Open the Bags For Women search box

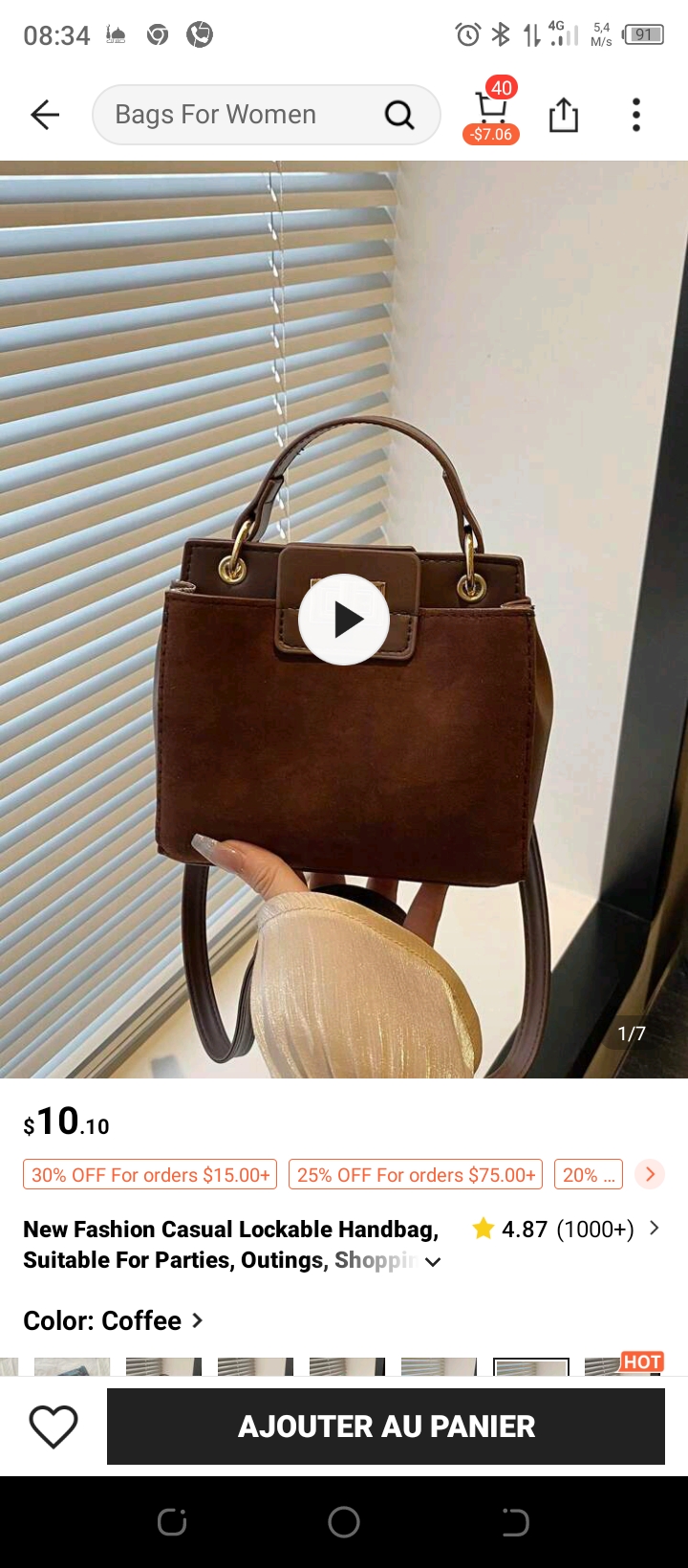pyautogui.click(x=248, y=115)
